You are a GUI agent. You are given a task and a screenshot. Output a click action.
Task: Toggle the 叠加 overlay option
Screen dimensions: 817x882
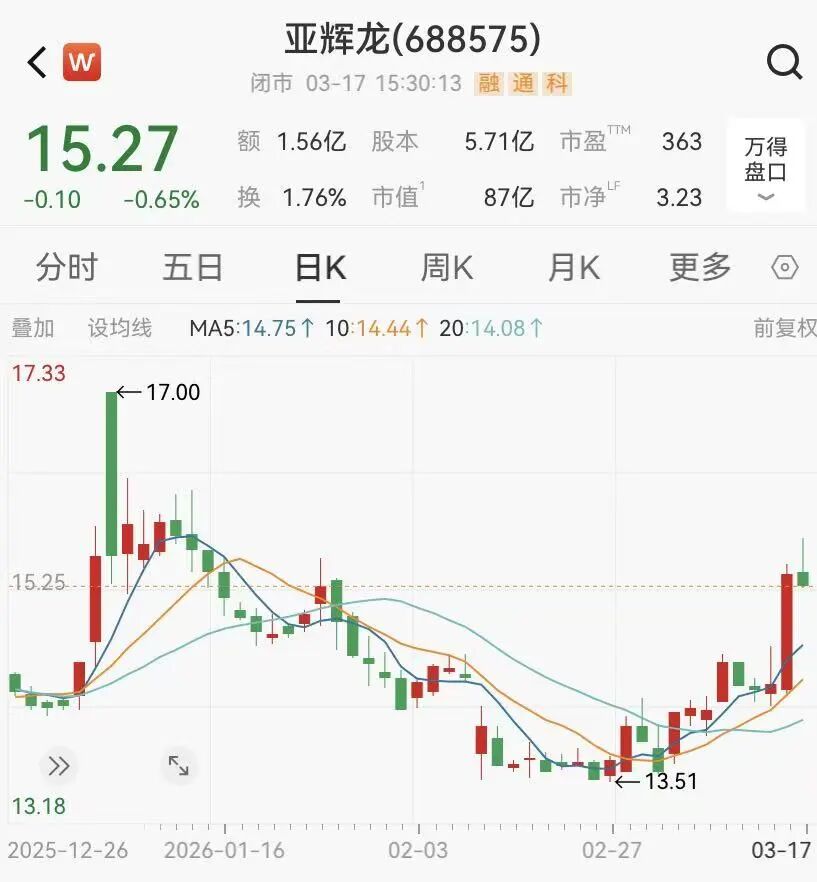click(x=33, y=327)
